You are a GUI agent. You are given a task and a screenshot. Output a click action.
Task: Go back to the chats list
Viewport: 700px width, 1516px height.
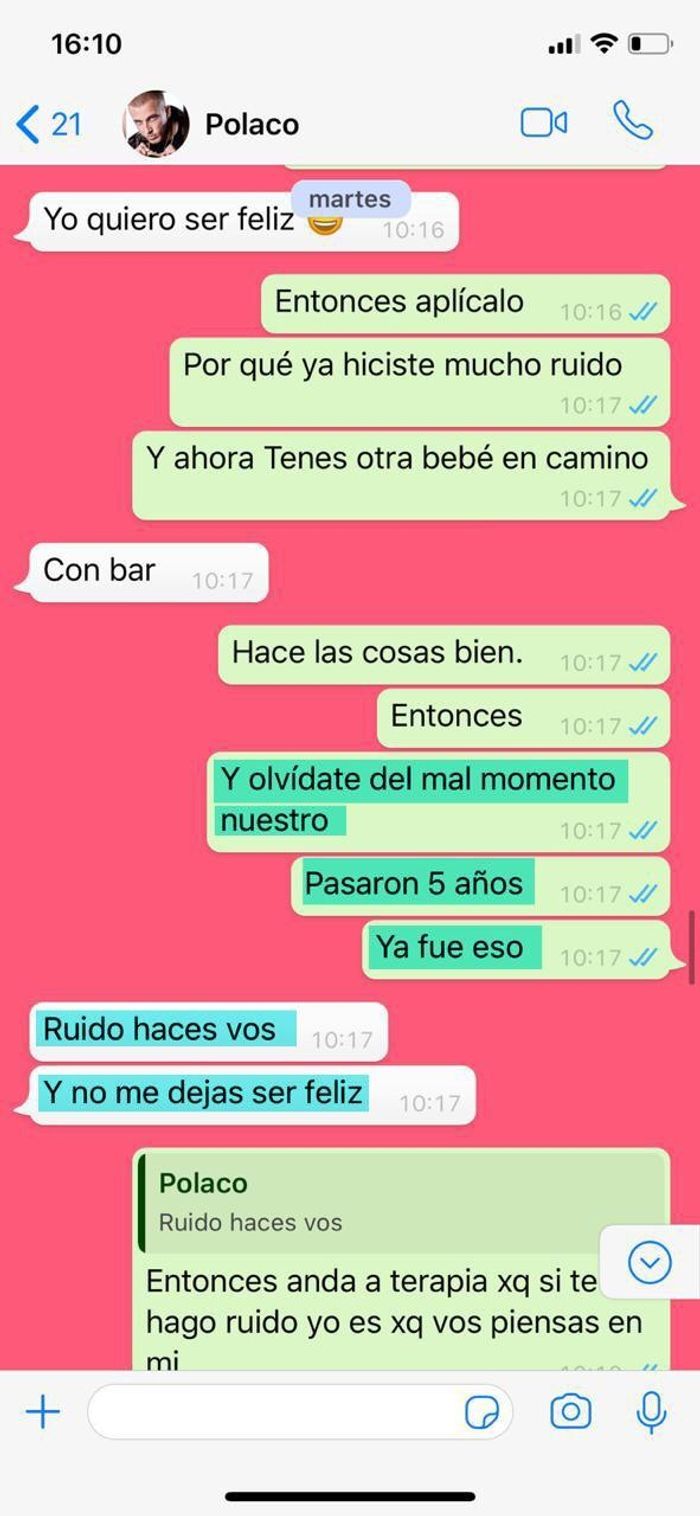[48, 124]
